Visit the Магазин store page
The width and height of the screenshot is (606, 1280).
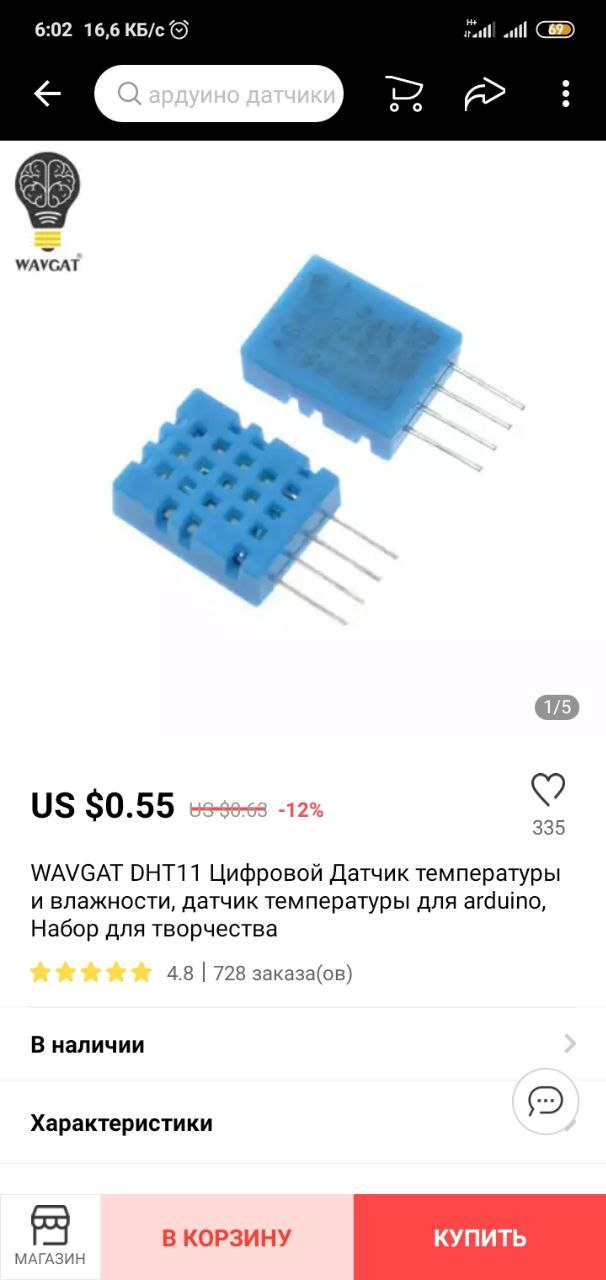(x=50, y=1237)
